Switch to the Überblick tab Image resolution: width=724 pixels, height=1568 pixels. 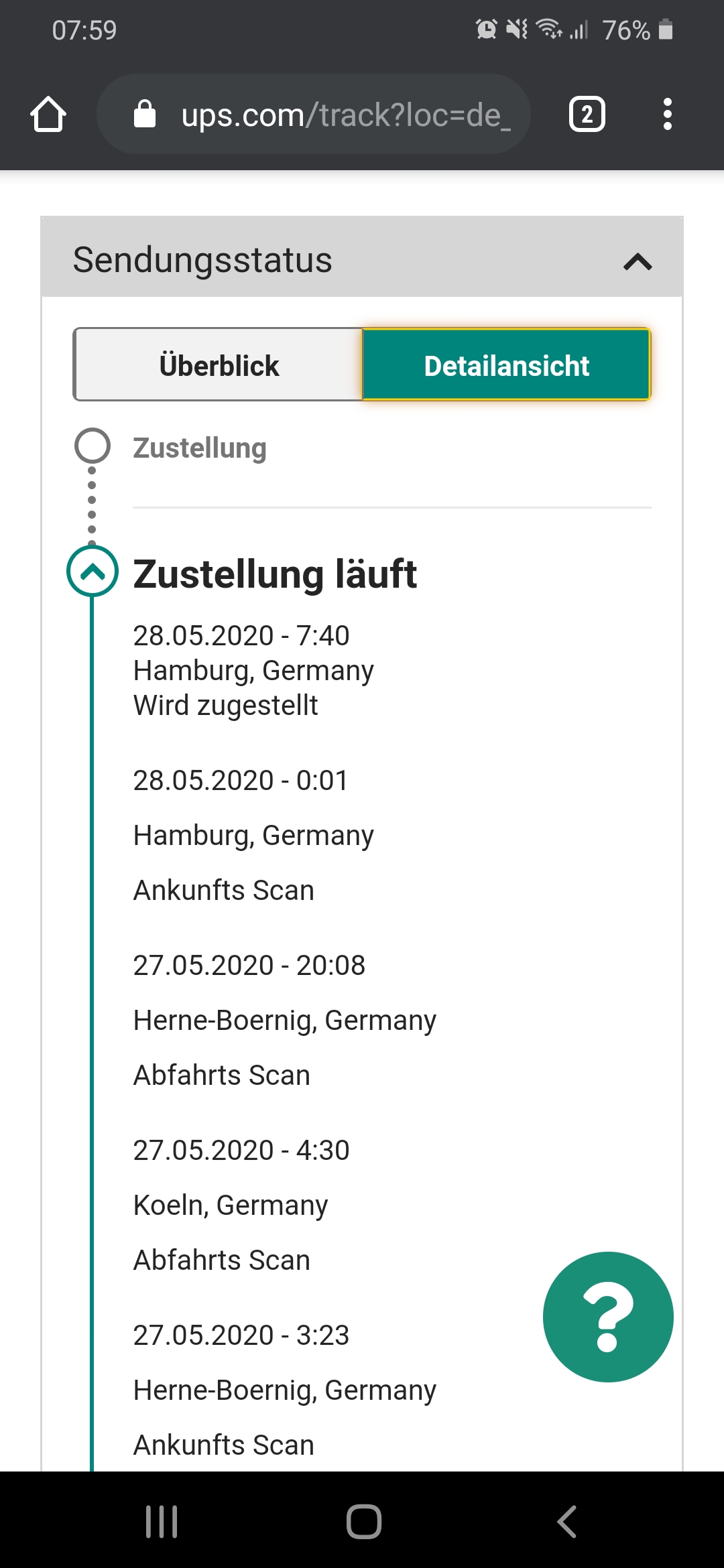[219, 365]
